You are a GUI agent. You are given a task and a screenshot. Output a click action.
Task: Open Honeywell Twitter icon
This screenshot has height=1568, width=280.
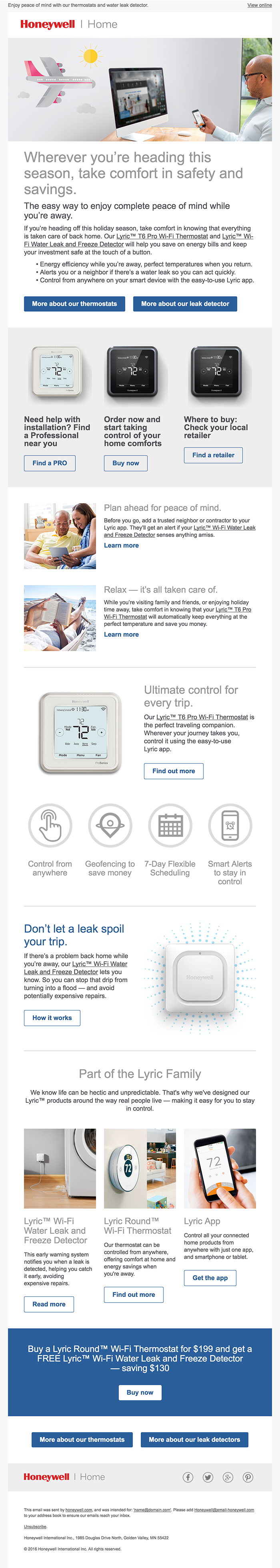[x=208, y=1477]
